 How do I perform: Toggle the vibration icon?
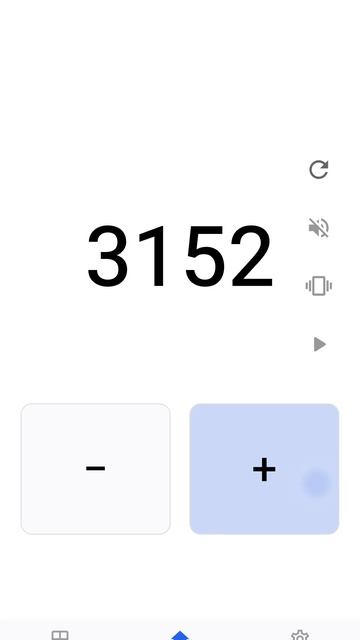pyautogui.click(x=319, y=286)
